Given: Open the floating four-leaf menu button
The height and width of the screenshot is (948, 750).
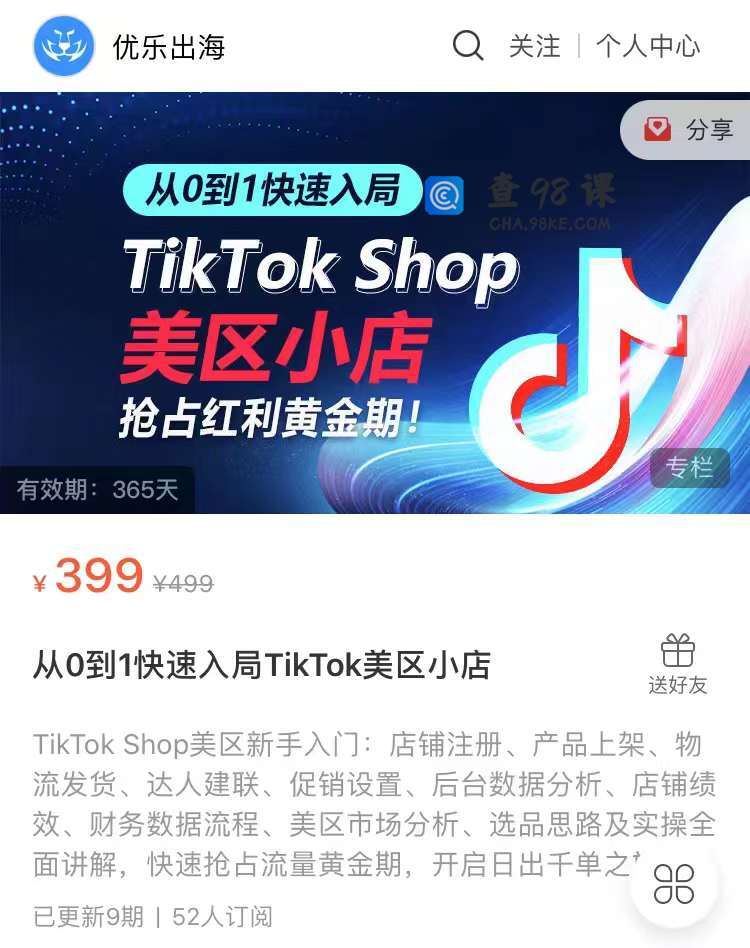Looking at the screenshot, I should (674, 884).
